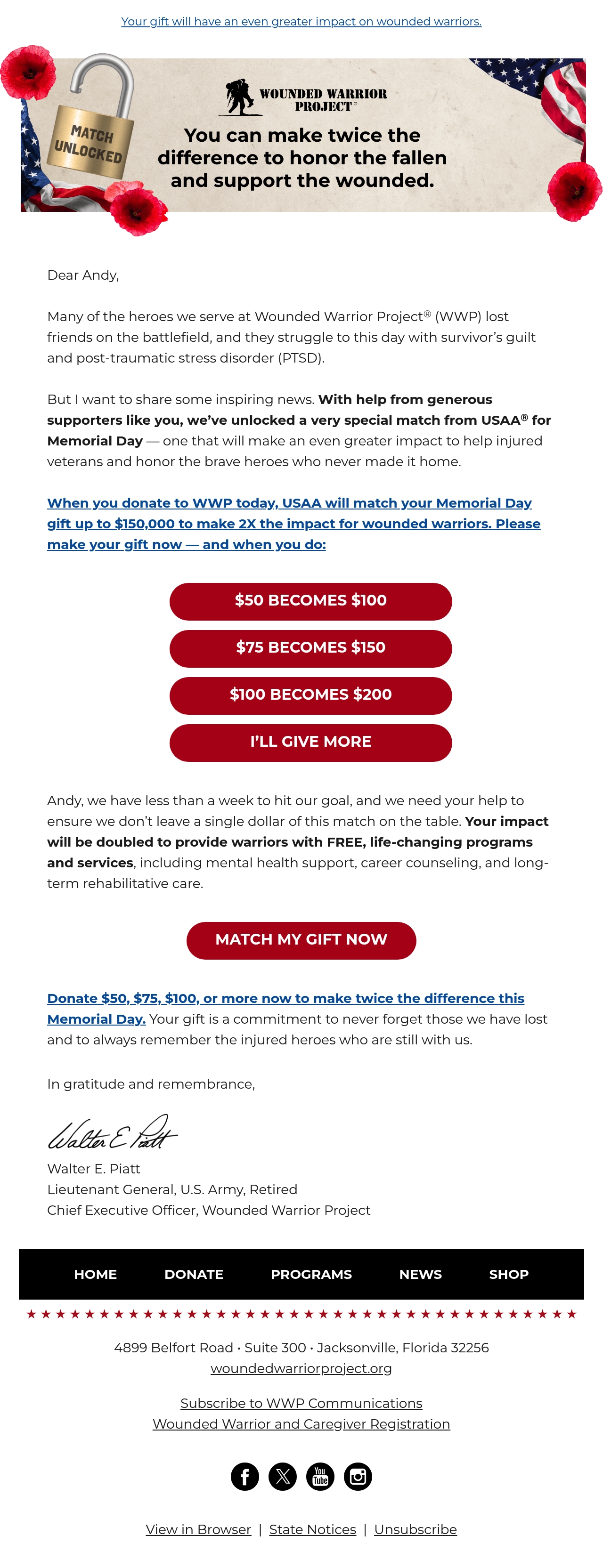Go to Home in the footer menu

click(x=95, y=1274)
